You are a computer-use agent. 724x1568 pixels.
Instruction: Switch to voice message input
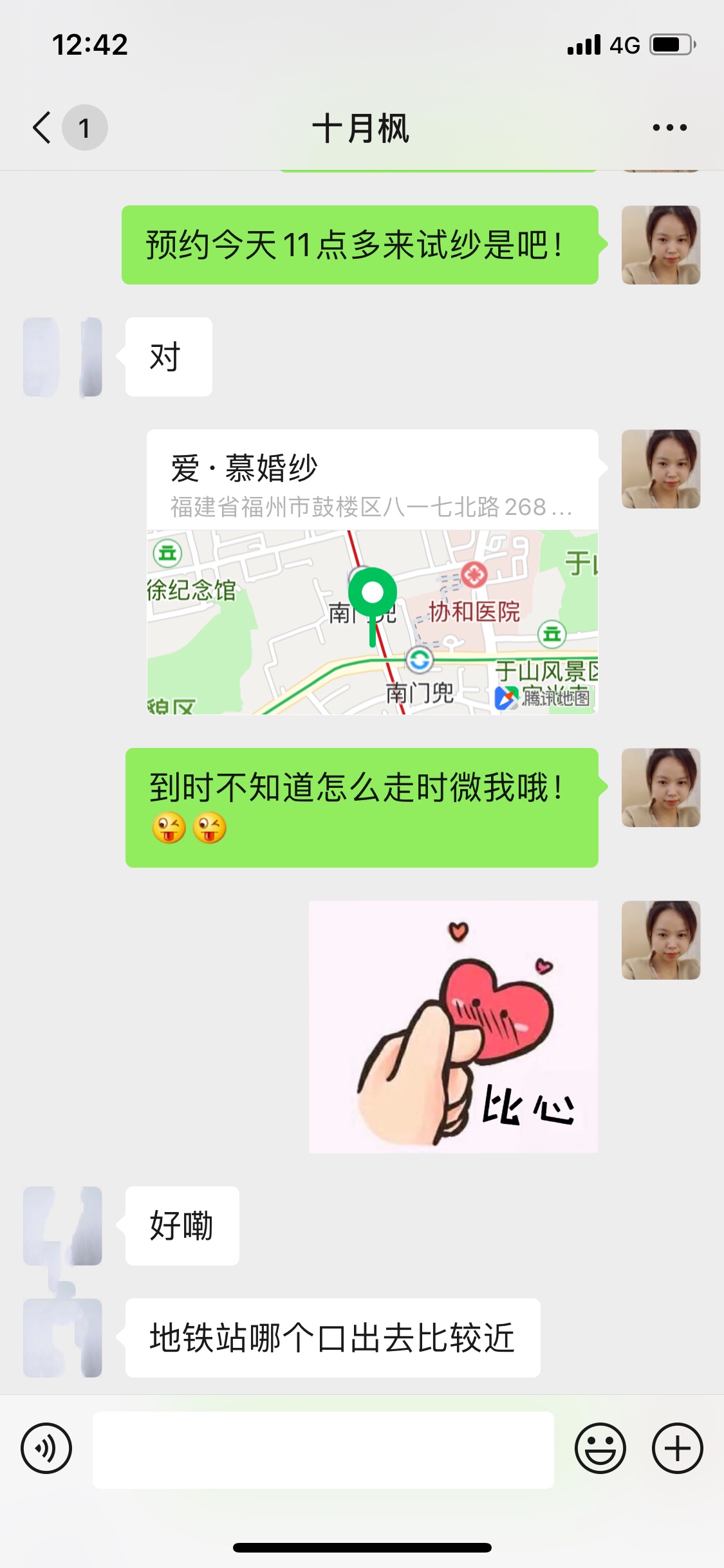coord(46,1448)
